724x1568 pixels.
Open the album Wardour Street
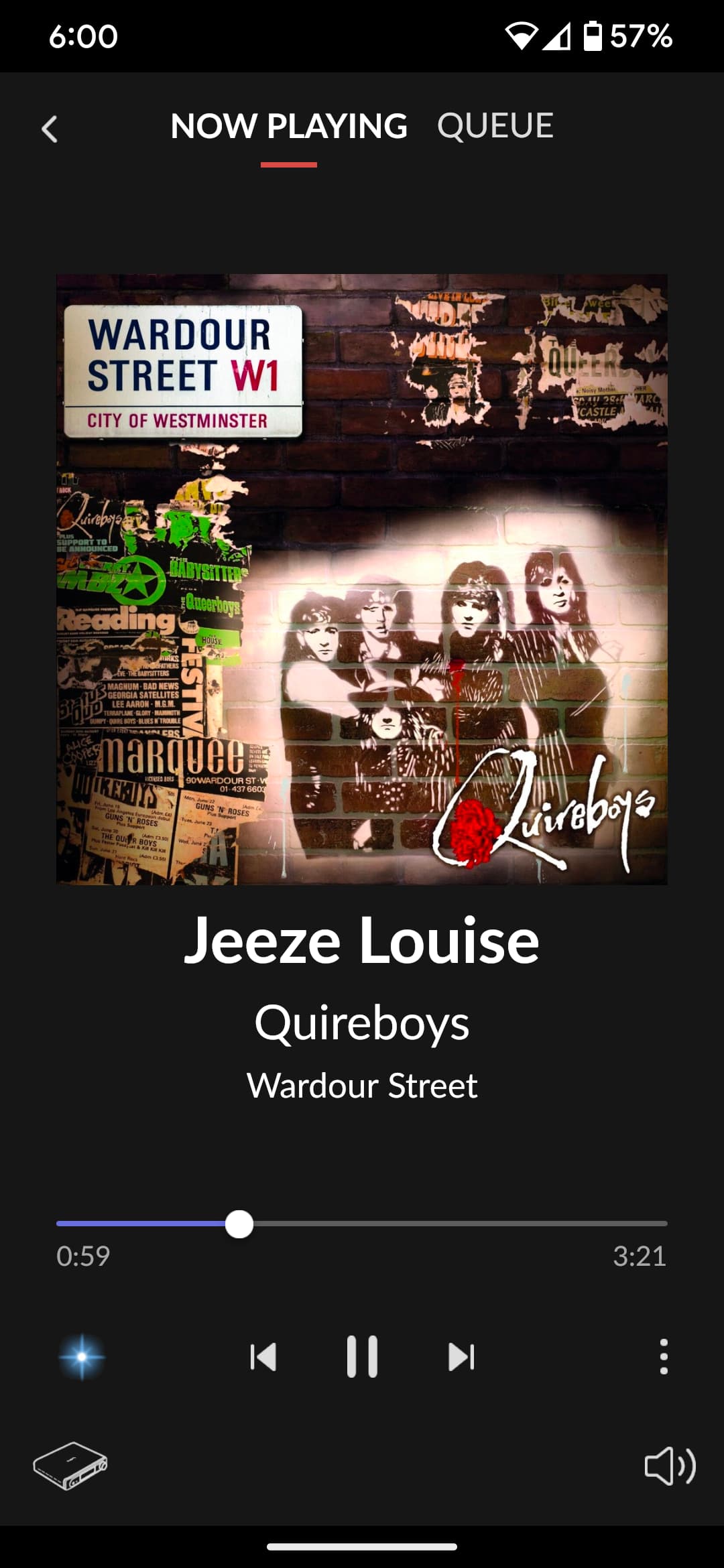tap(362, 1086)
